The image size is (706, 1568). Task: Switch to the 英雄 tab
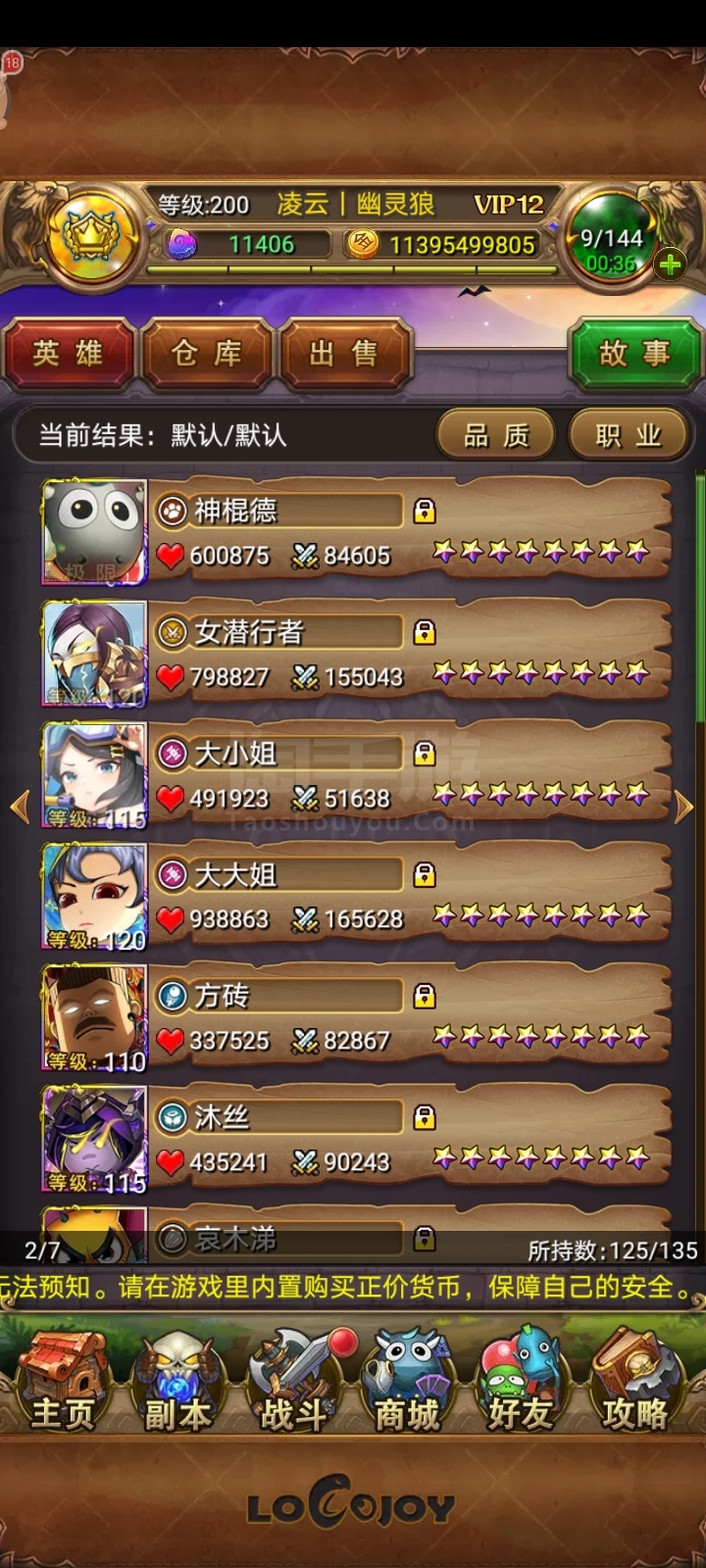pyautogui.click(x=68, y=353)
